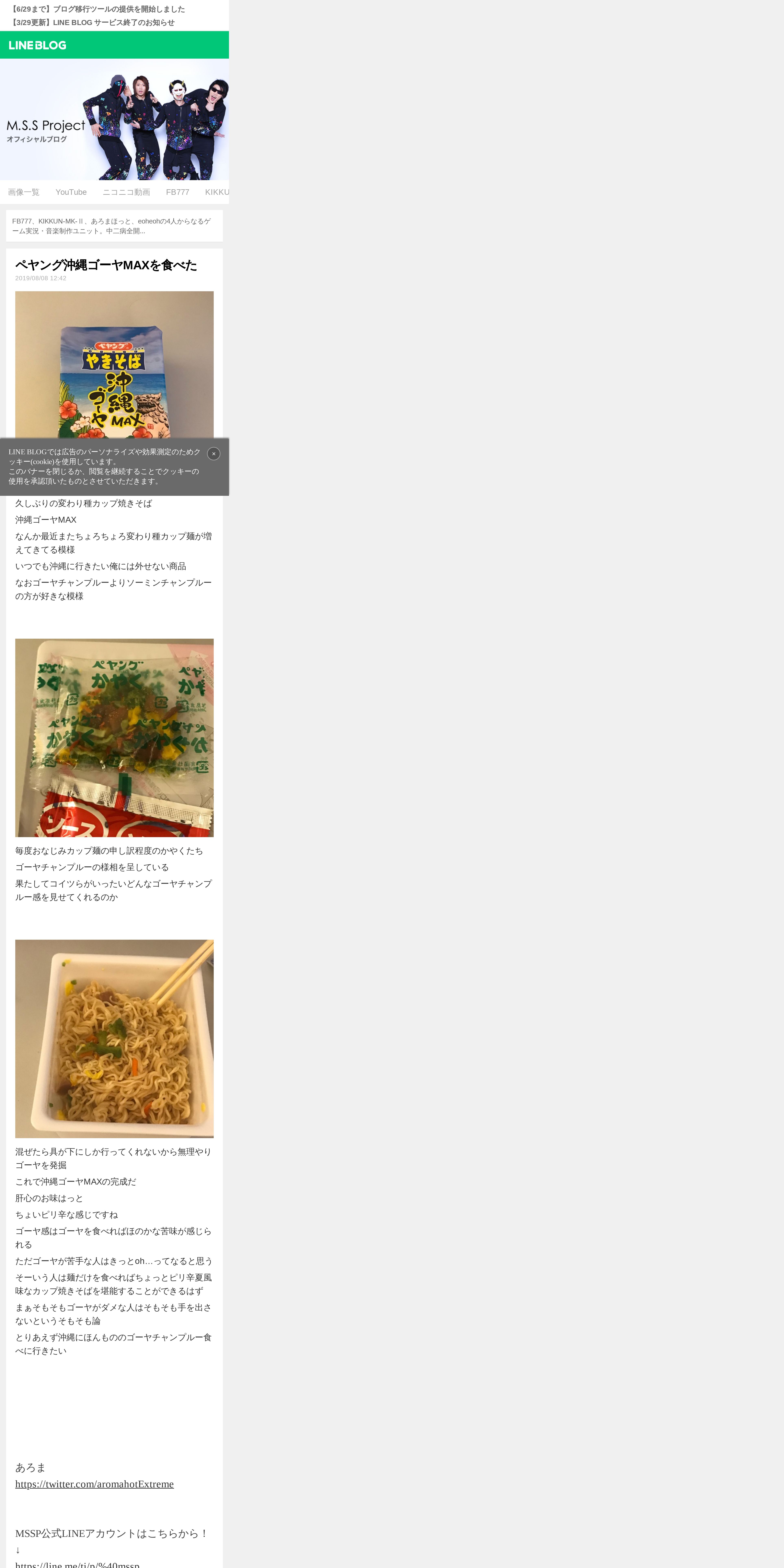
Task: Open the aromahotExtreme Twitter link
Action: (94, 1484)
